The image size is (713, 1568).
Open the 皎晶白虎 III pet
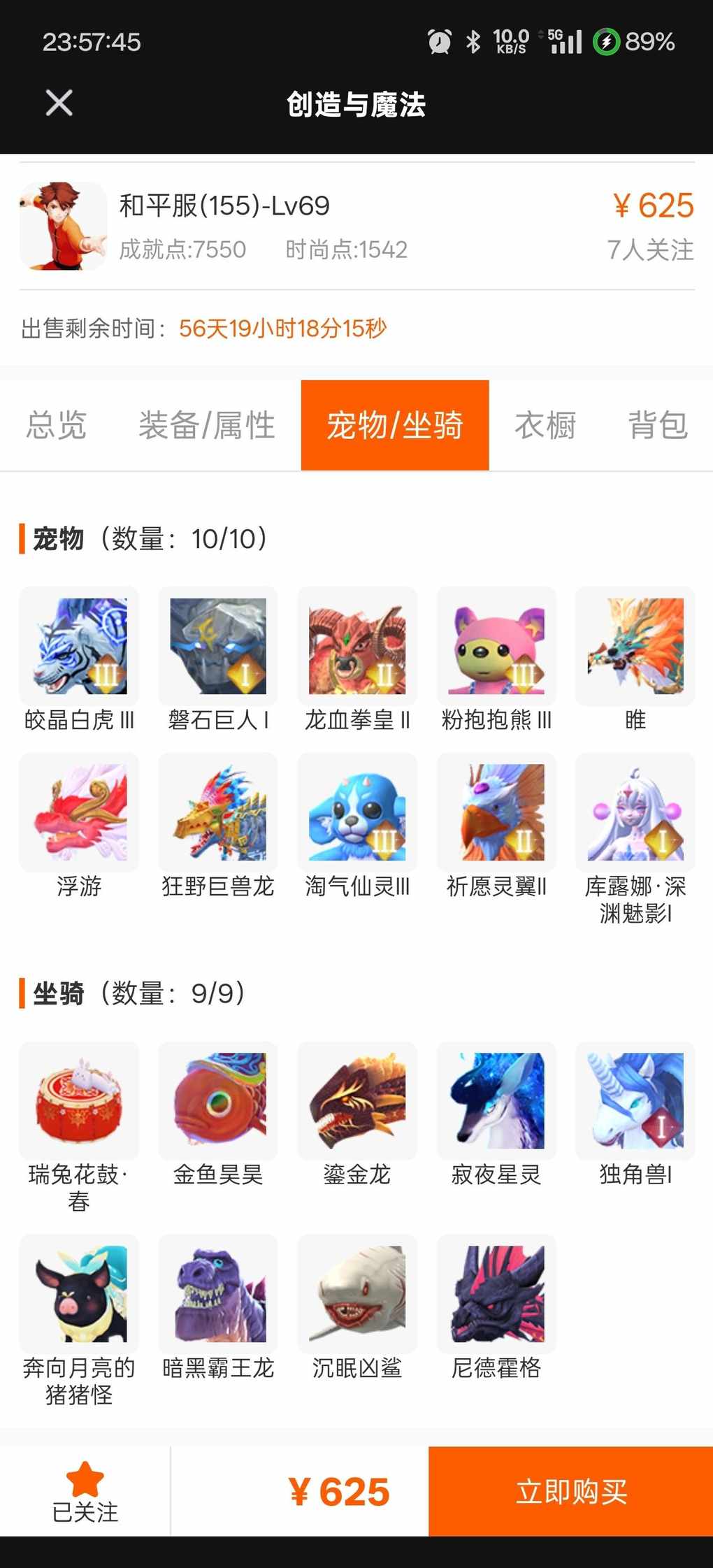click(79, 661)
